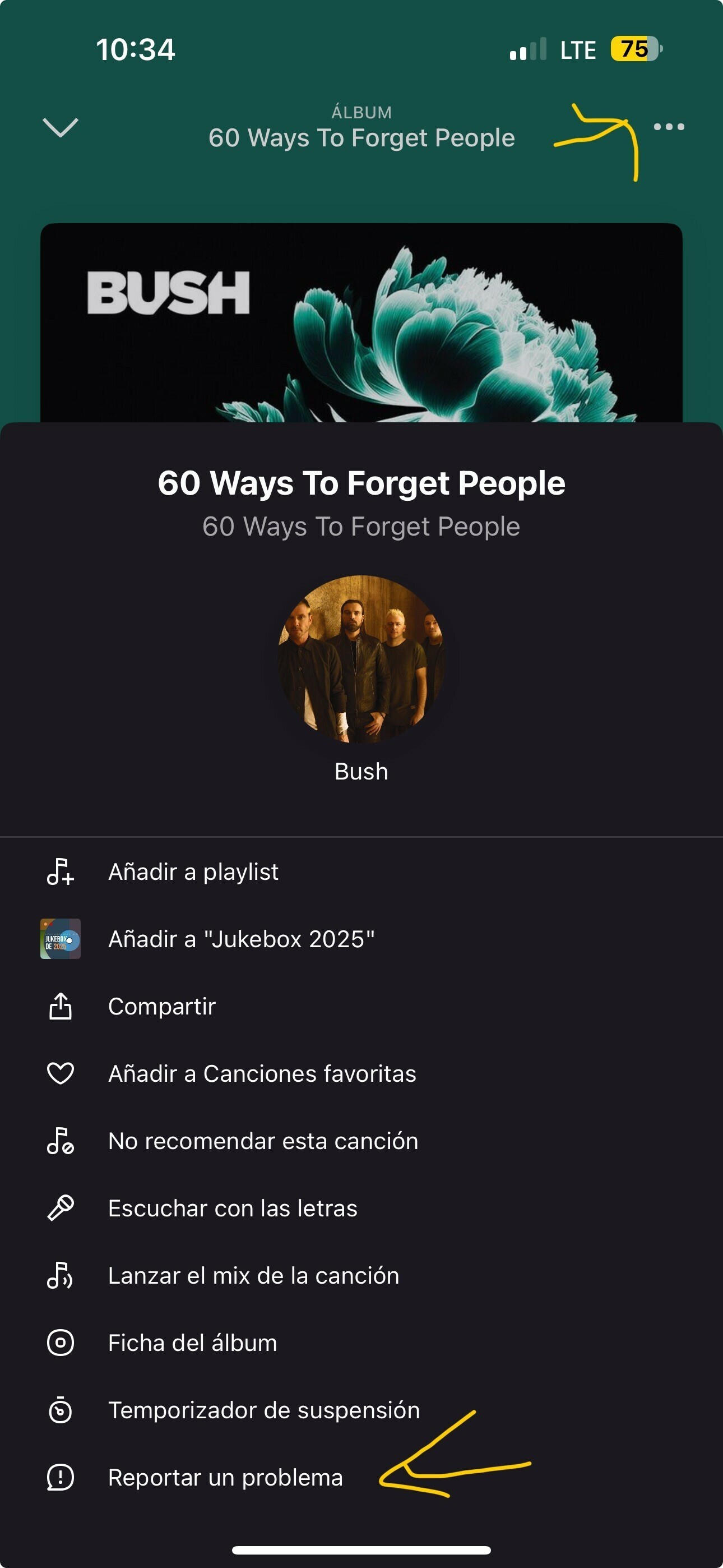Open Bush artist profile picture

point(361,658)
